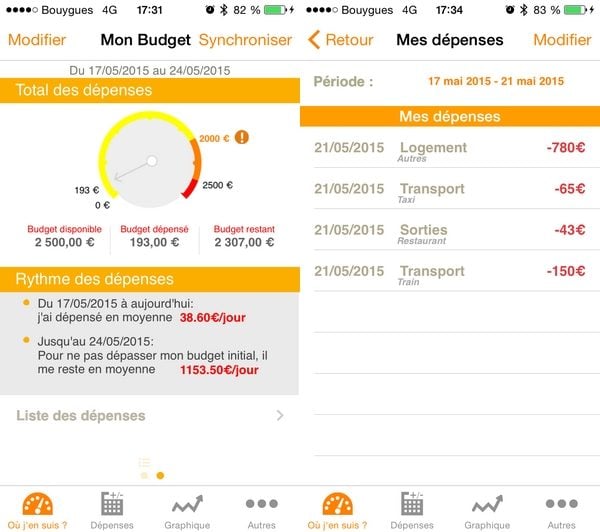Open the Liste des dépenses row
Screen dimensions: 600x532
(150, 415)
